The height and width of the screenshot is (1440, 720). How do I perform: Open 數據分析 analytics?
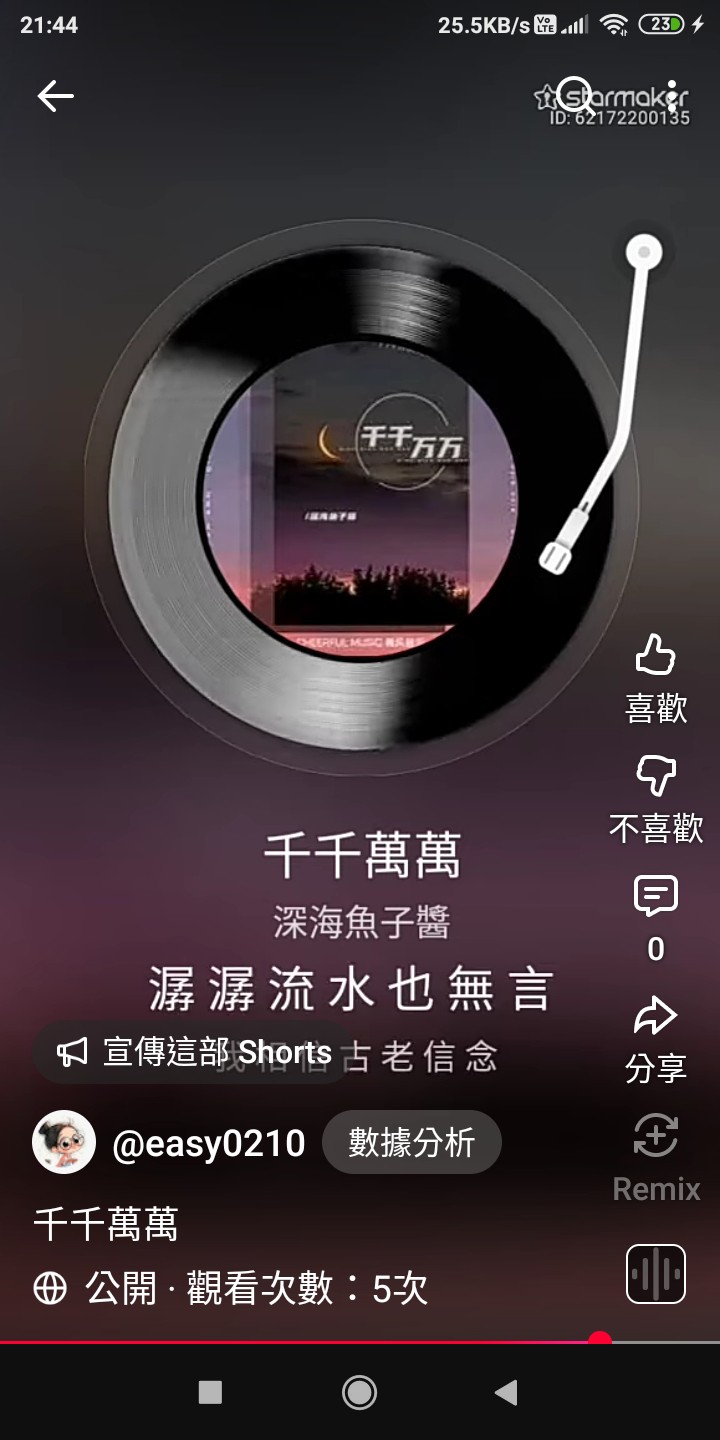(x=411, y=1142)
